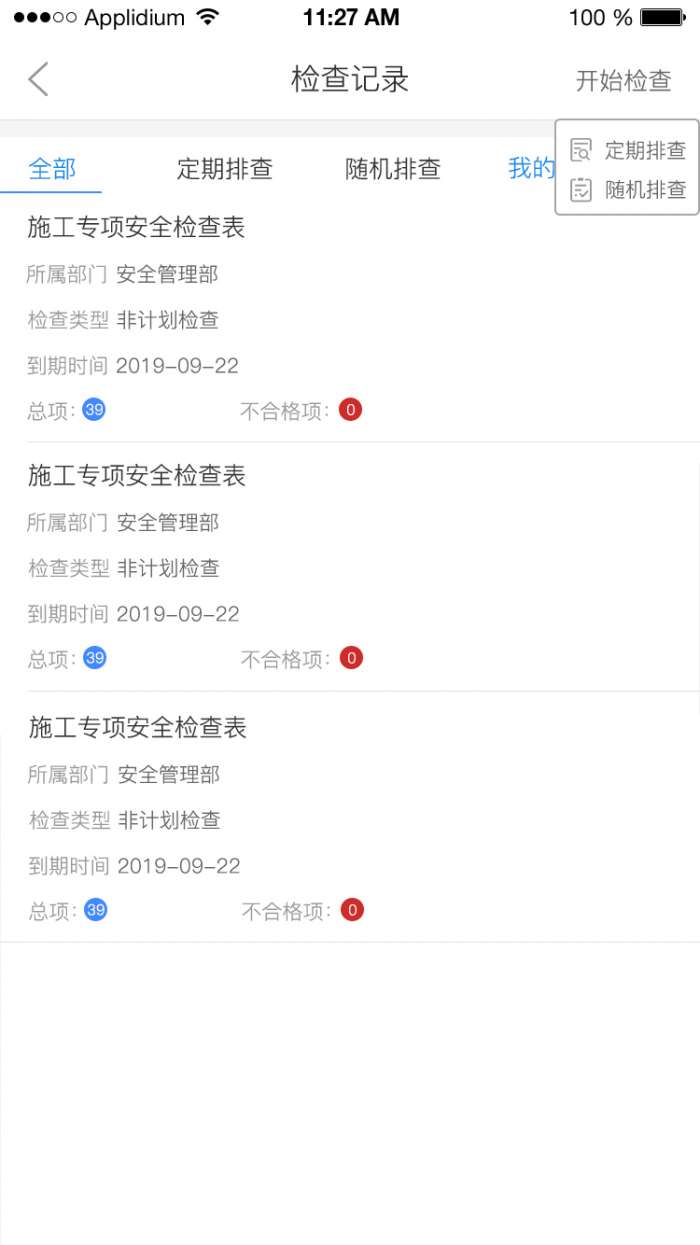The height and width of the screenshot is (1245, 700).
Task: Switch to the 随机排查 tab
Action: pos(392,168)
